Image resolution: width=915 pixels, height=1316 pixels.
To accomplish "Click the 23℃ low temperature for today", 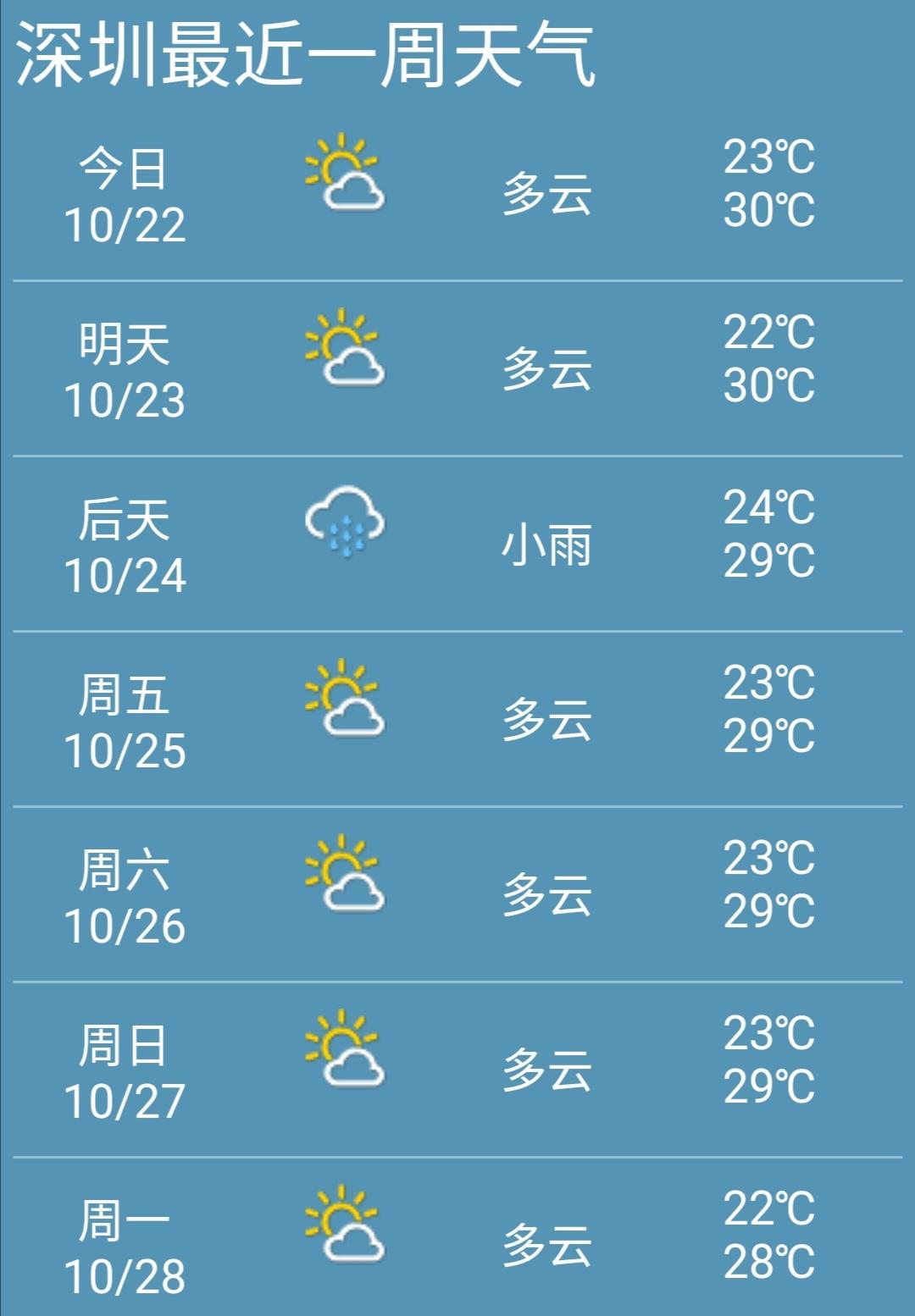I will (x=771, y=157).
